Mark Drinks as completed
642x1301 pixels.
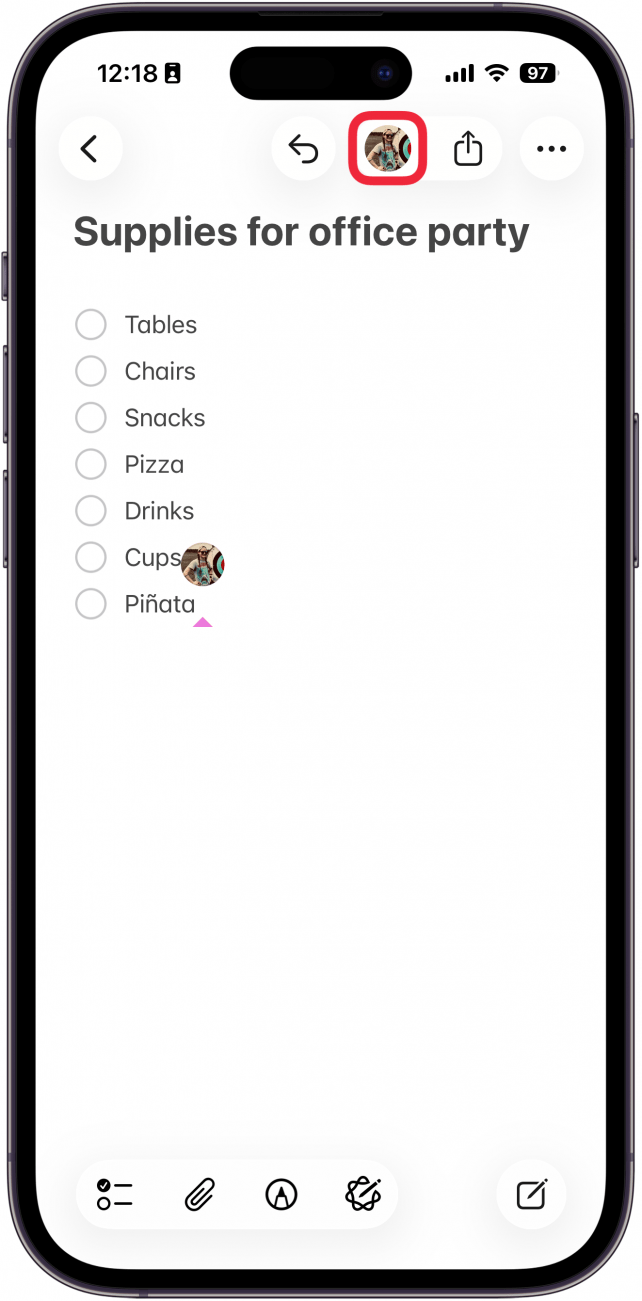tap(91, 511)
